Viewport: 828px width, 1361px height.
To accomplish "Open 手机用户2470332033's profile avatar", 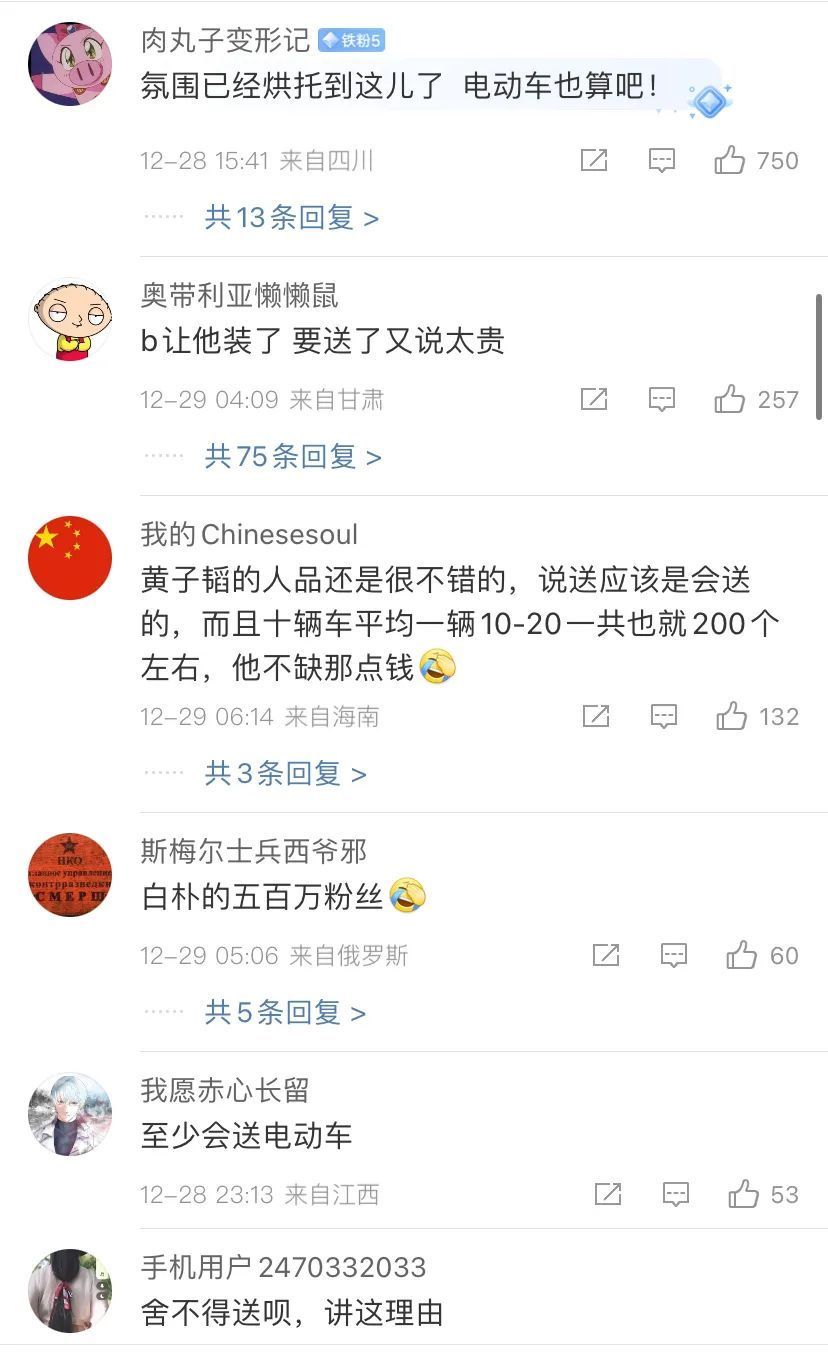I will click(x=70, y=1290).
